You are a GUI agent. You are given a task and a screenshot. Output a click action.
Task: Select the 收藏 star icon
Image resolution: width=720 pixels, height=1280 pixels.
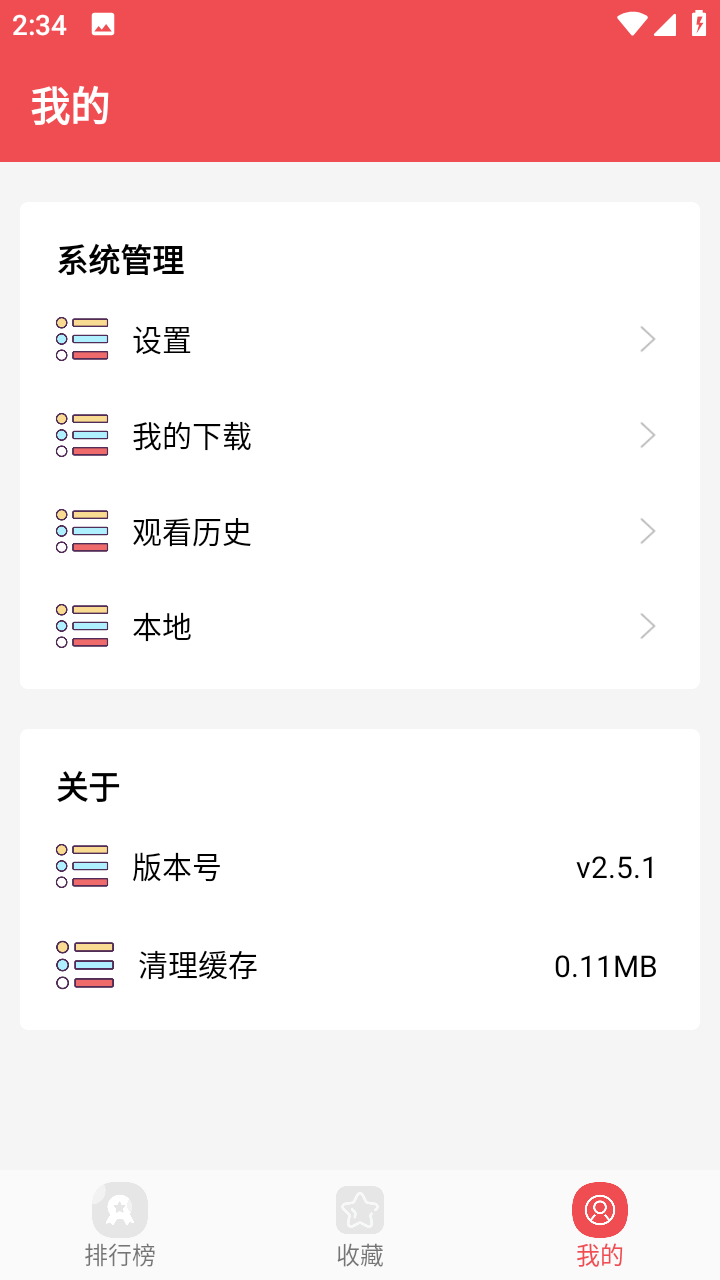(x=360, y=1209)
